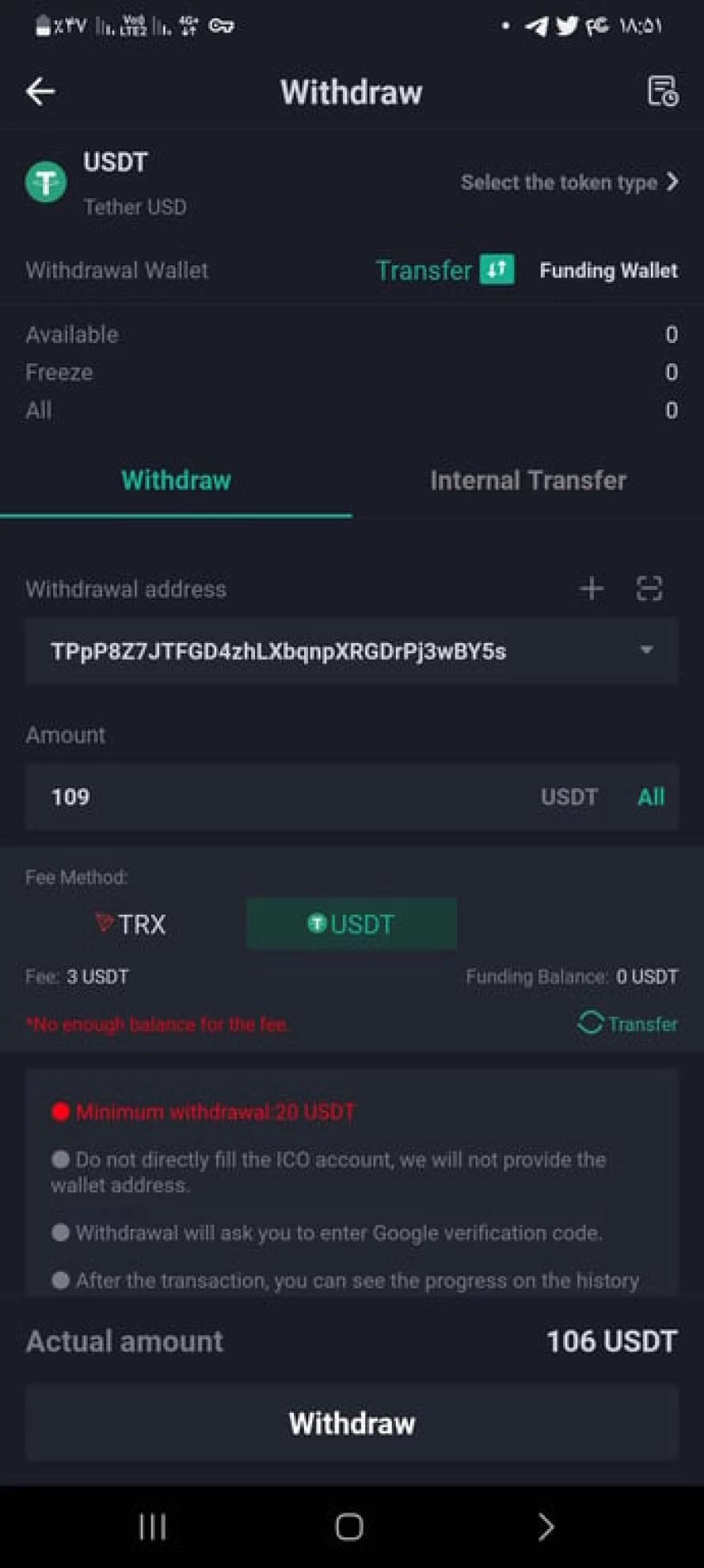Go to the phone home screen

click(349, 1526)
